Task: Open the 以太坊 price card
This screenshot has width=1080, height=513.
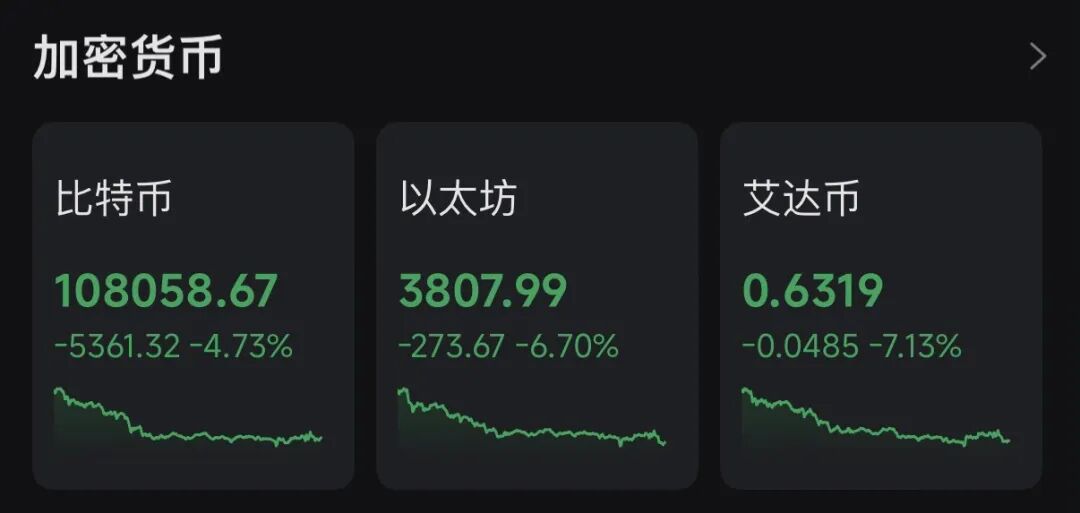Action: click(x=537, y=305)
